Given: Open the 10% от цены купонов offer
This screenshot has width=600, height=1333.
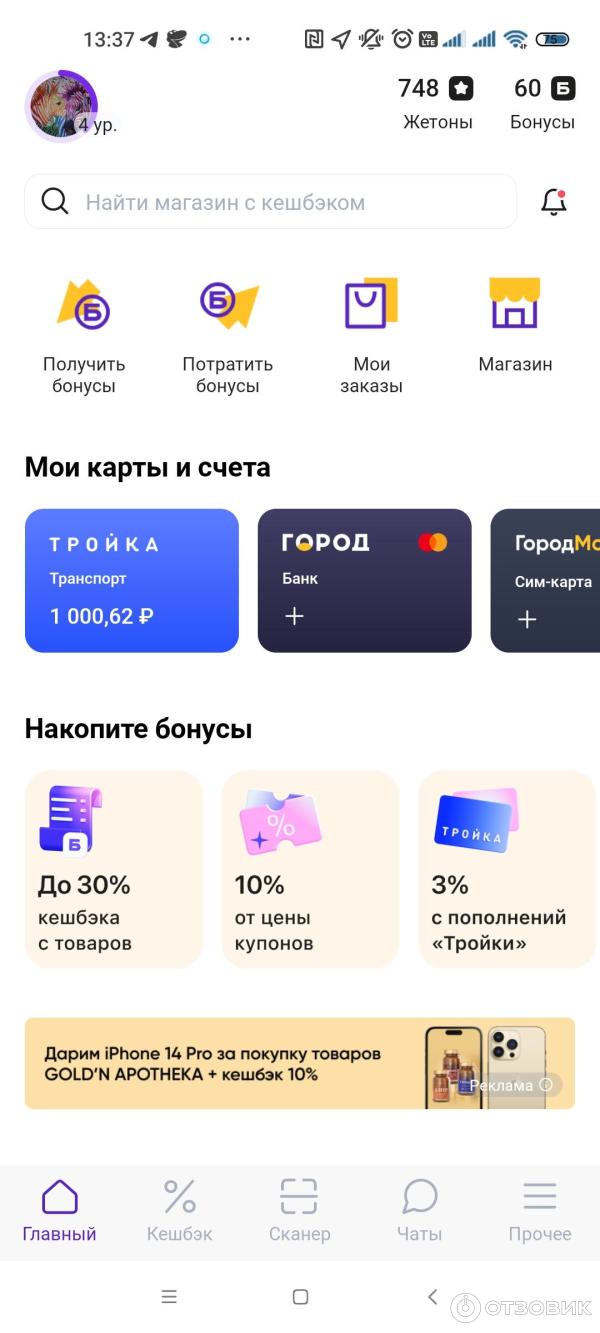Looking at the screenshot, I should pyautogui.click(x=310, y=869).
